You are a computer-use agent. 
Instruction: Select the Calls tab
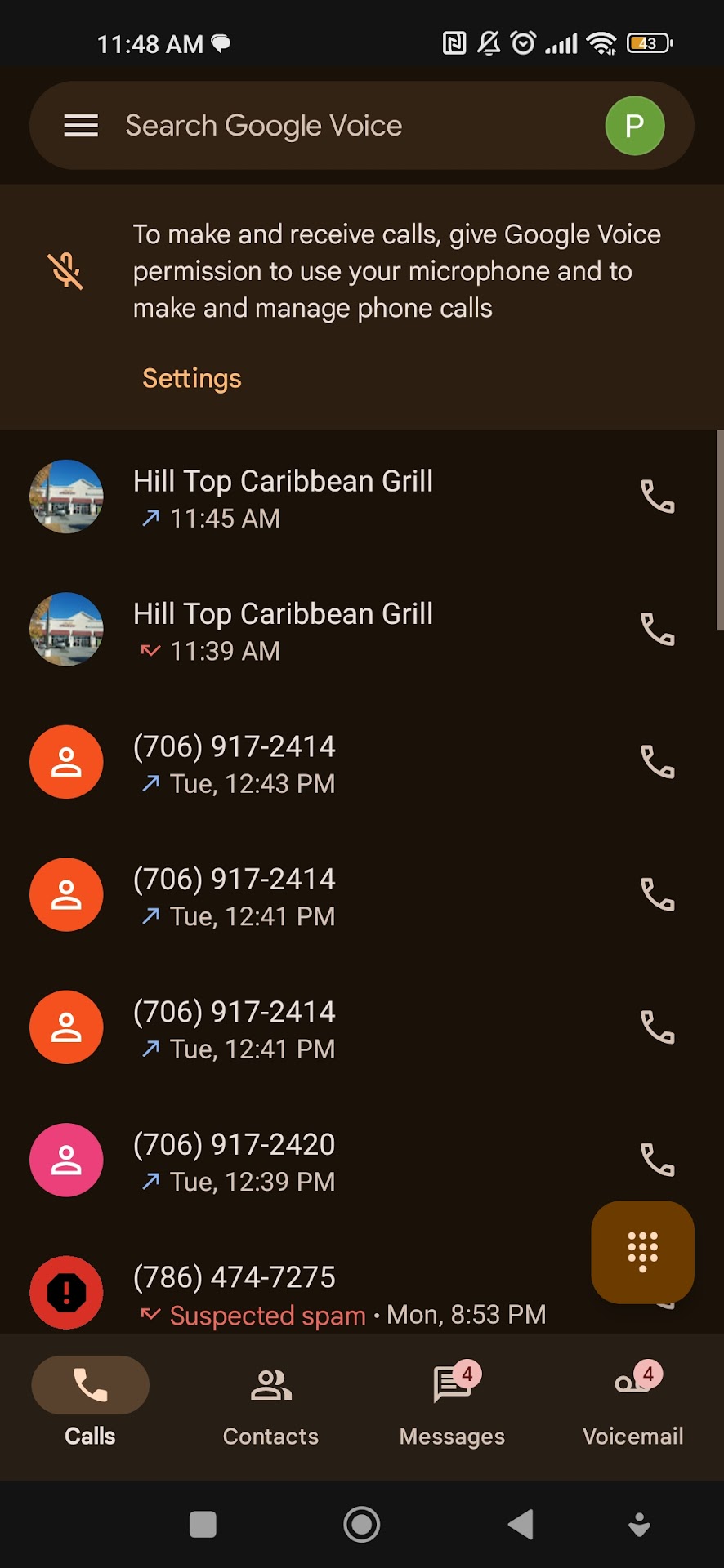pyautogui.click(x=90, y=1401)
